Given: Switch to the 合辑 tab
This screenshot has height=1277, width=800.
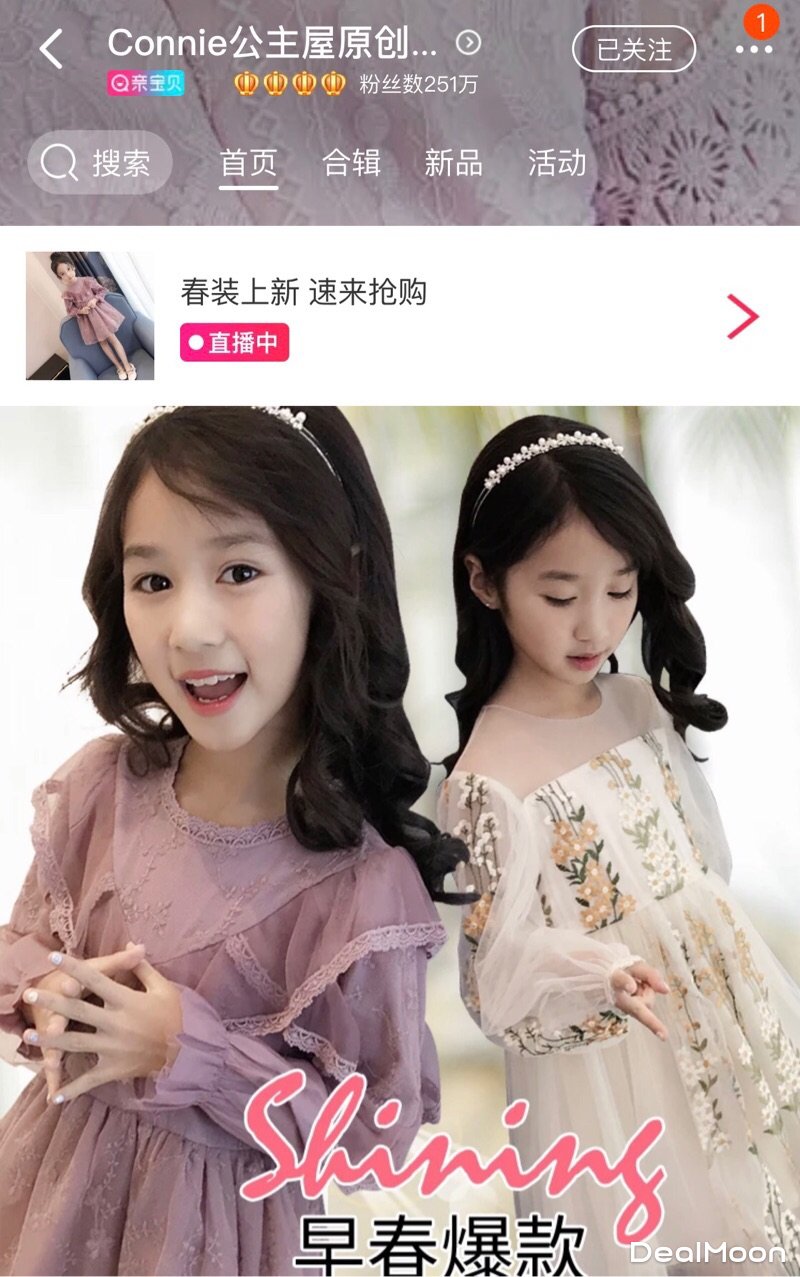Looking at the screenshot, I should pyautogui.click(x=351, y=163).
